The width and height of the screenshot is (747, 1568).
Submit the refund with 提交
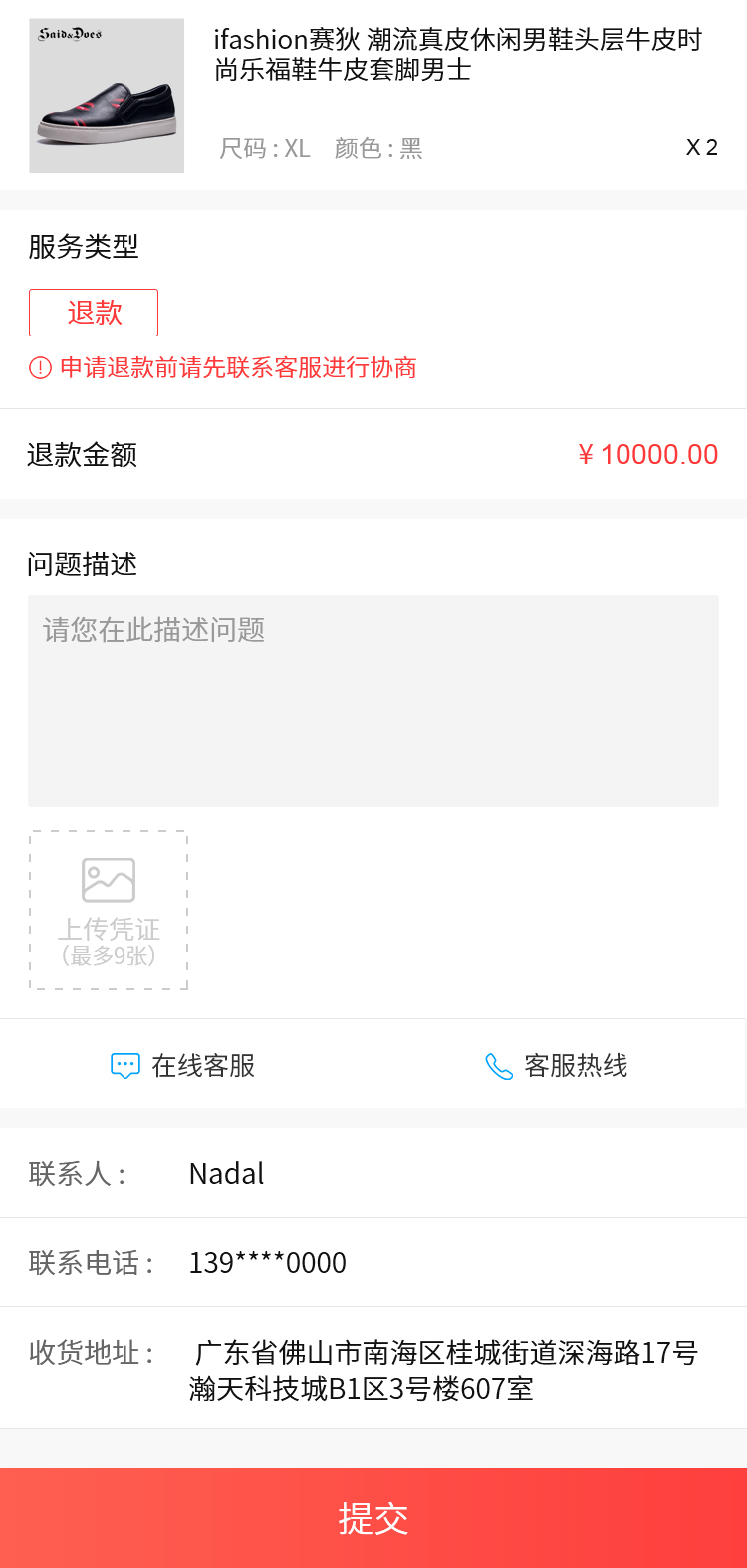point(373,1518)
